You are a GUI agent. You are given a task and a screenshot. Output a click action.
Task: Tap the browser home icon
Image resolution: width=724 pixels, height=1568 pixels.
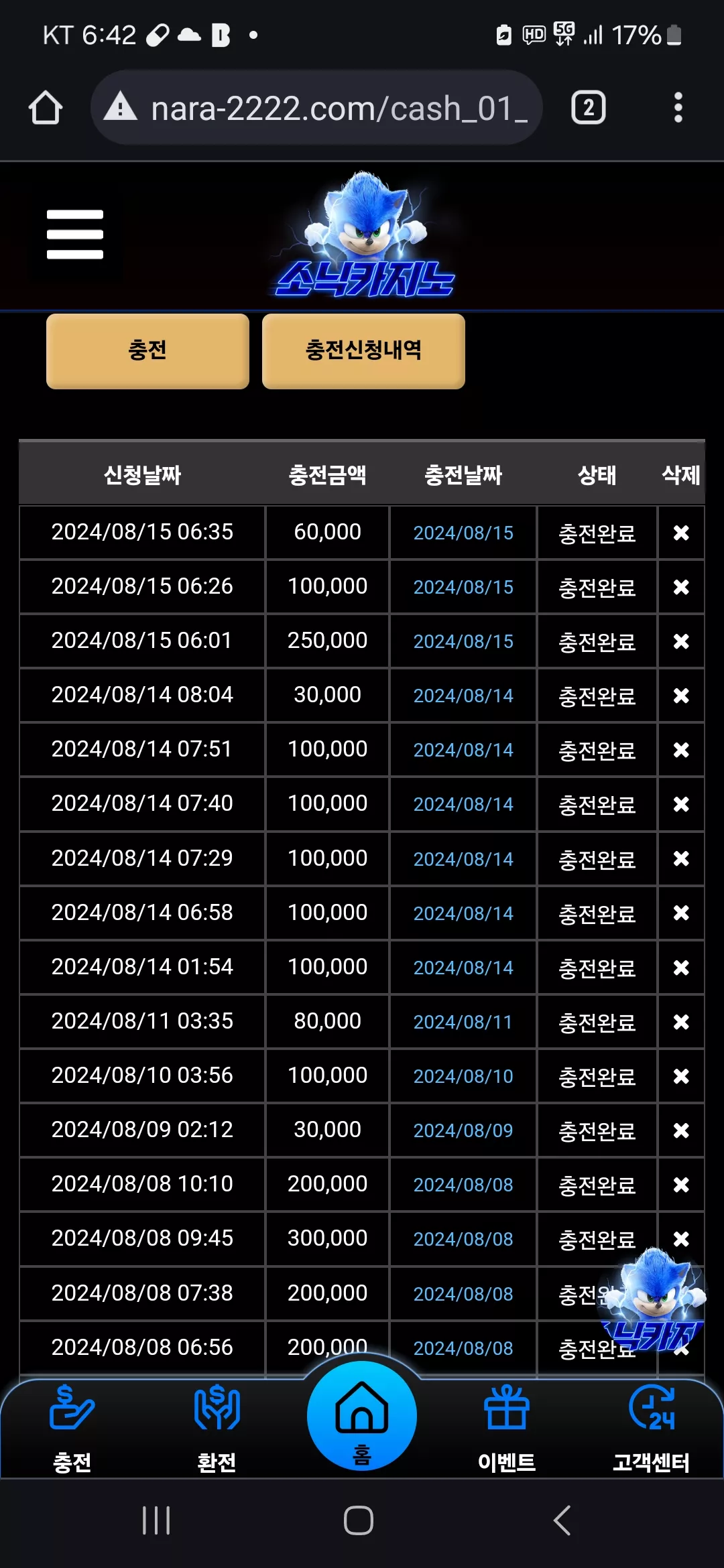46,108
